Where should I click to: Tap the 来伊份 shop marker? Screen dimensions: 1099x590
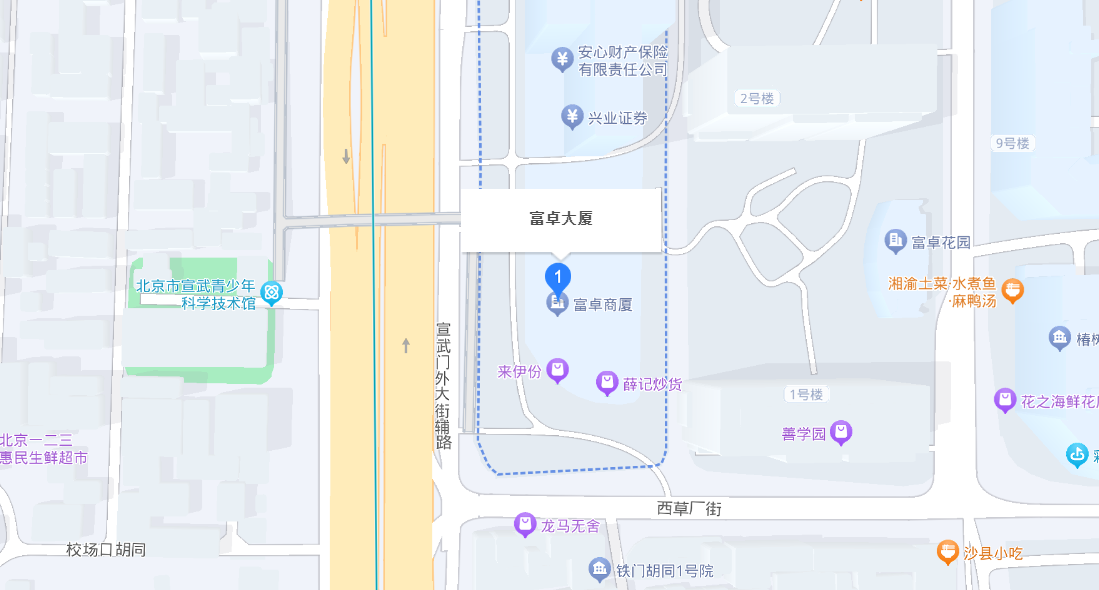point(557,371)
